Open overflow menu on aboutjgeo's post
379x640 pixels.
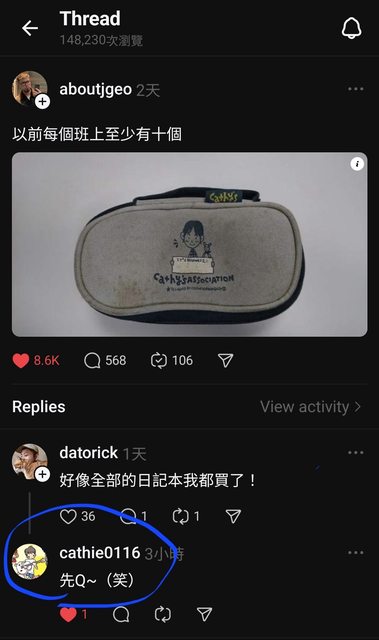[x=355, y=89]
